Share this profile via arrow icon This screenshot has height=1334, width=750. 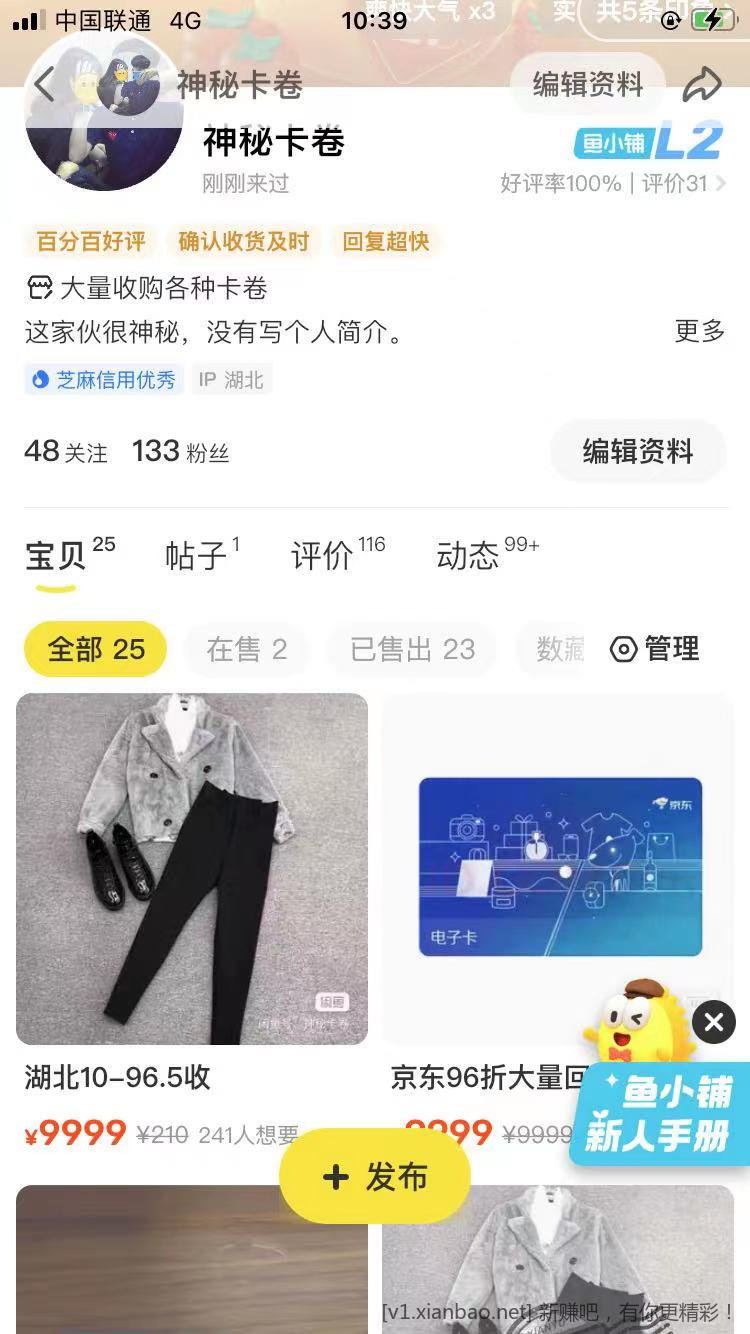[x=702, y=86]
